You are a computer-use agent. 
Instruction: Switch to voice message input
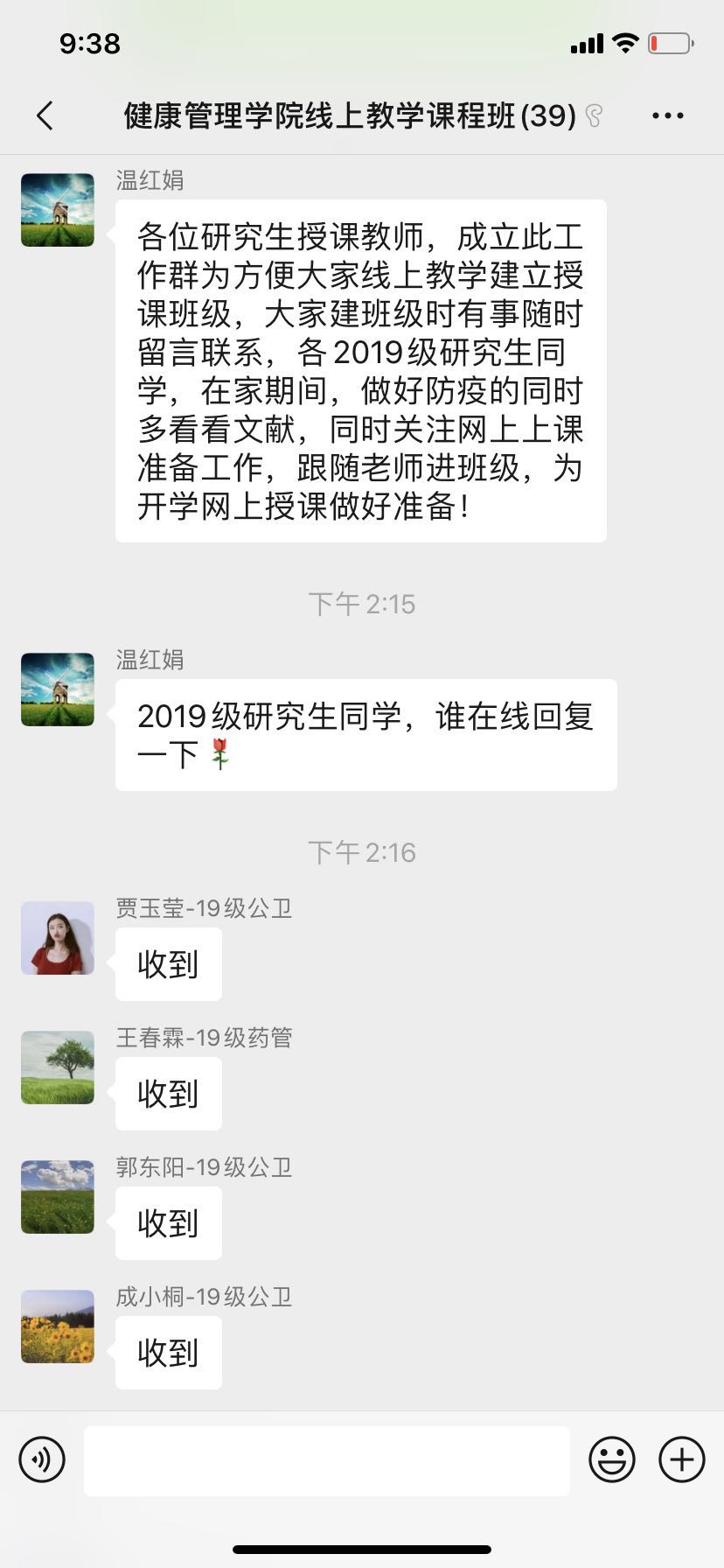coord(42,1459)
